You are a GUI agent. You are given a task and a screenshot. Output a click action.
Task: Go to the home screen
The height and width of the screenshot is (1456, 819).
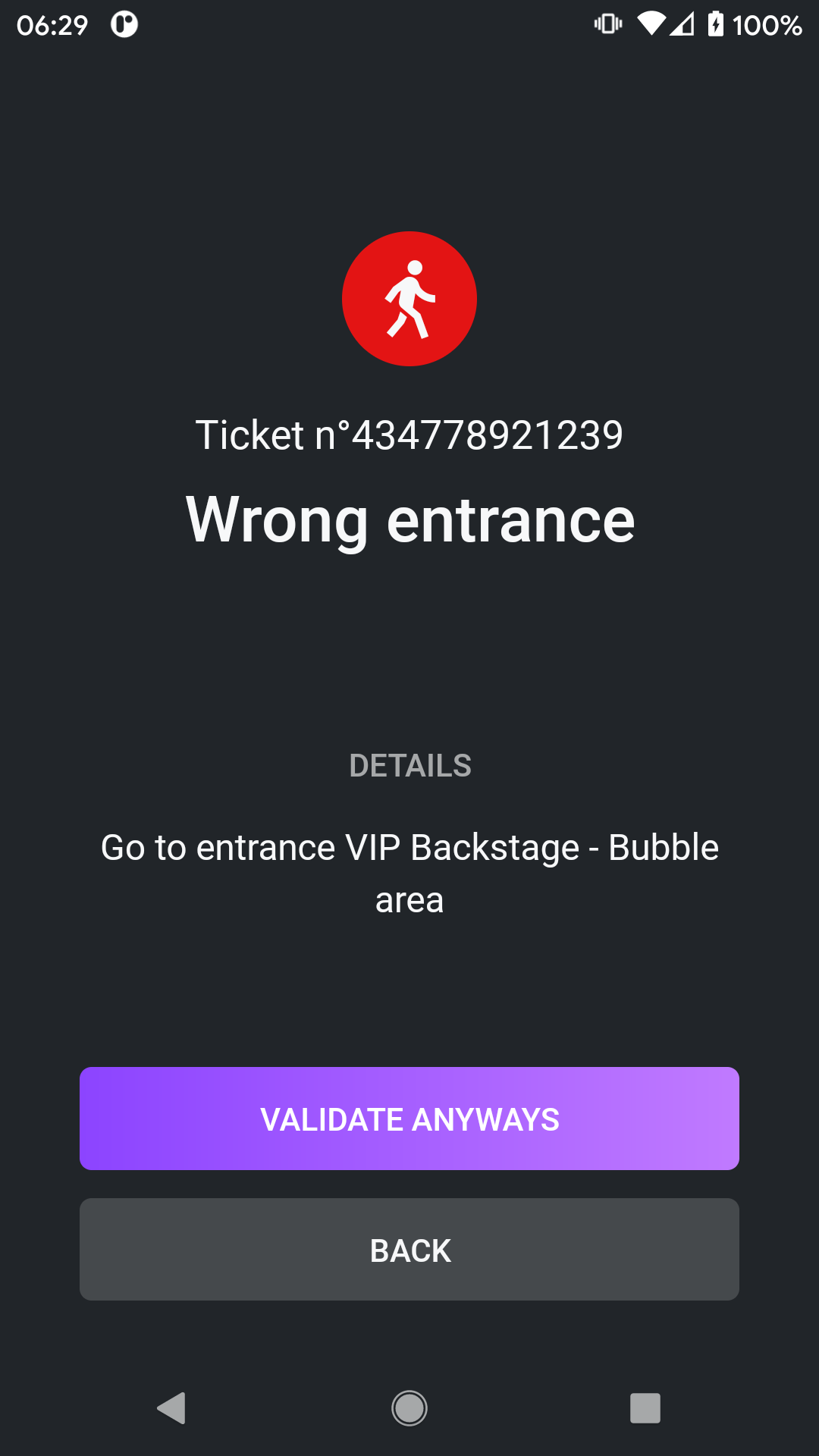pyautogui.click(x=409, y=1408)
